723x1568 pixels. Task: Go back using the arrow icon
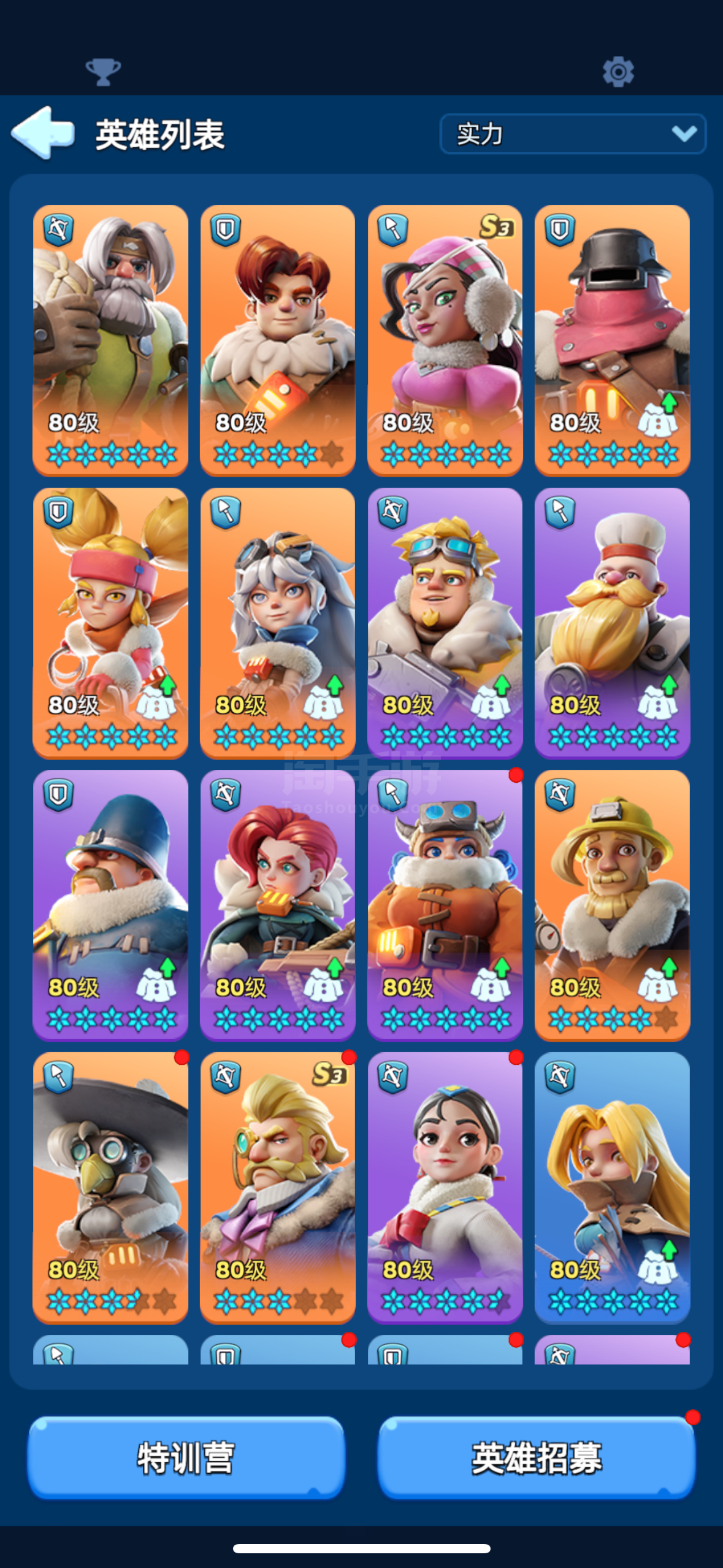[43, 133]
